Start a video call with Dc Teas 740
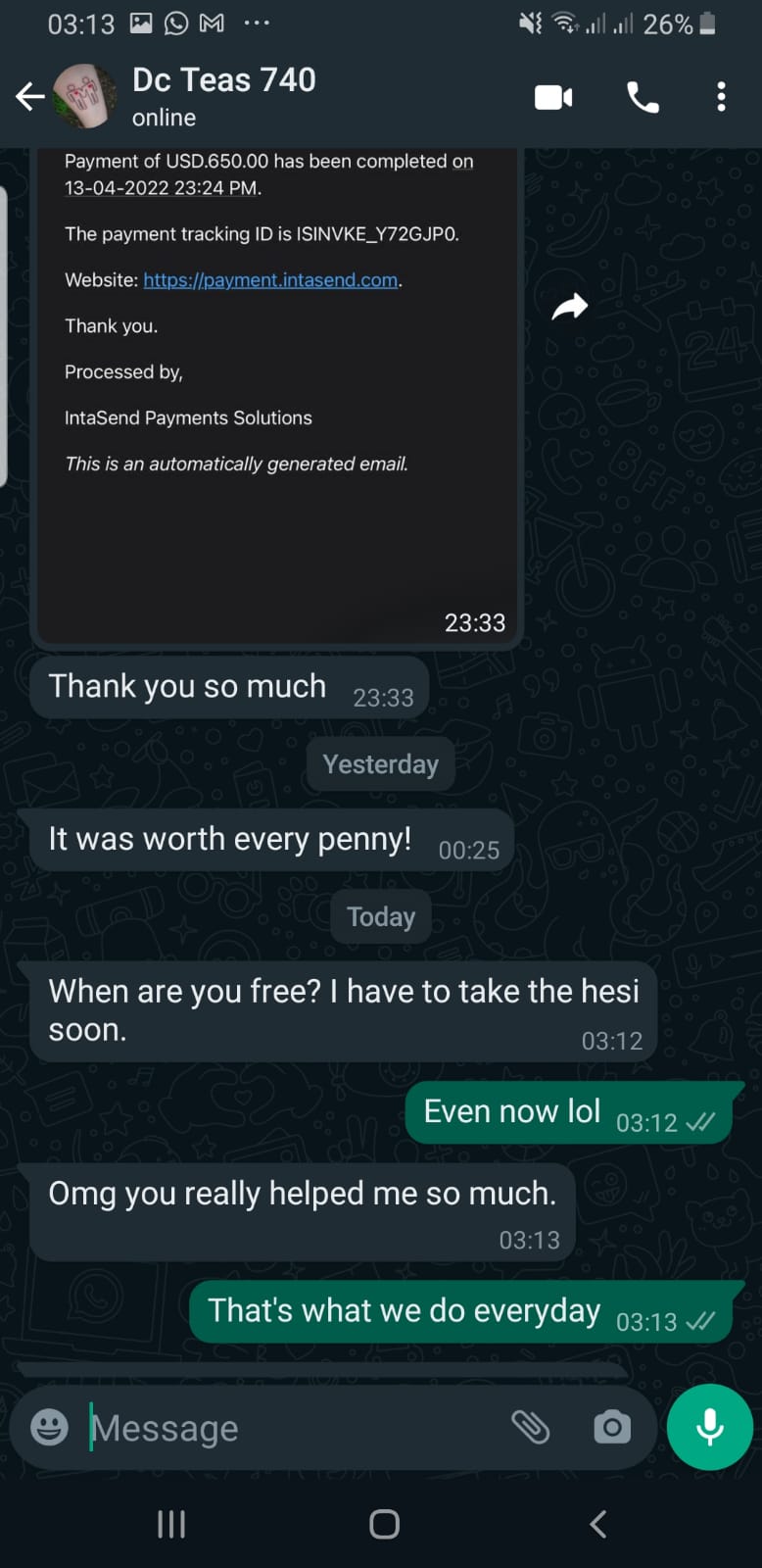This screenshot has height=1568, width=762. (x=553, y=97)
